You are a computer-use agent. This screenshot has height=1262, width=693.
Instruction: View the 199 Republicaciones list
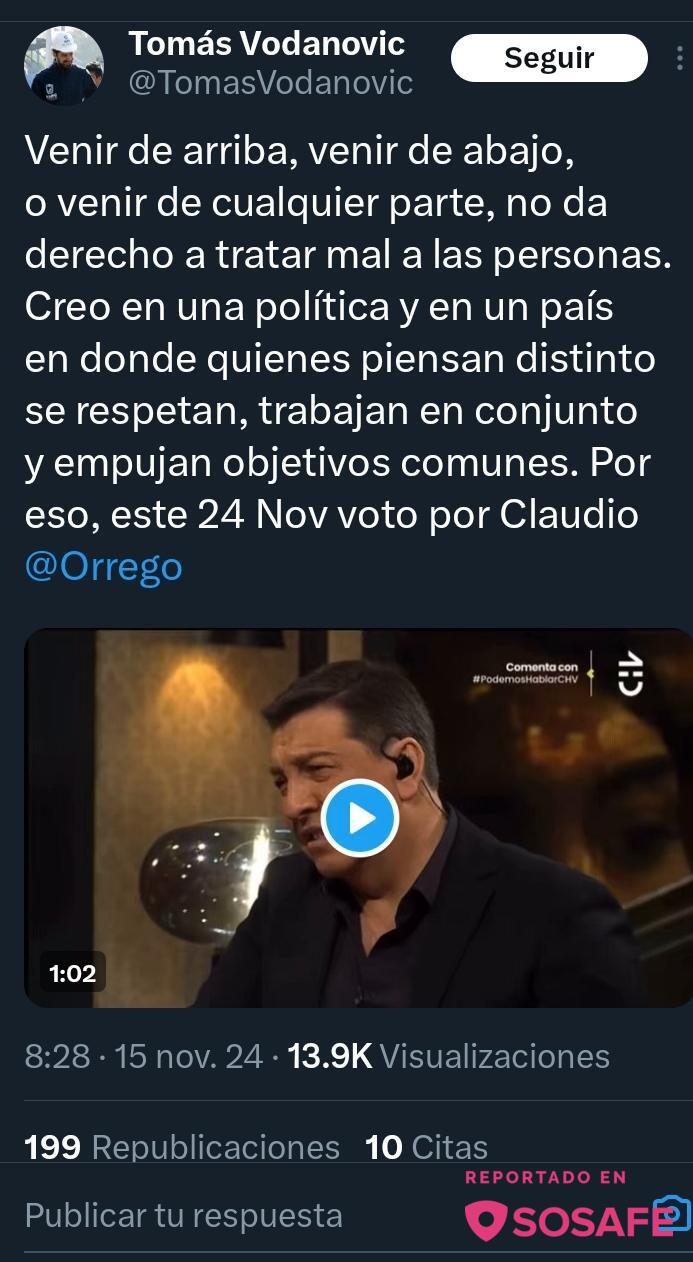[181, 1146]
